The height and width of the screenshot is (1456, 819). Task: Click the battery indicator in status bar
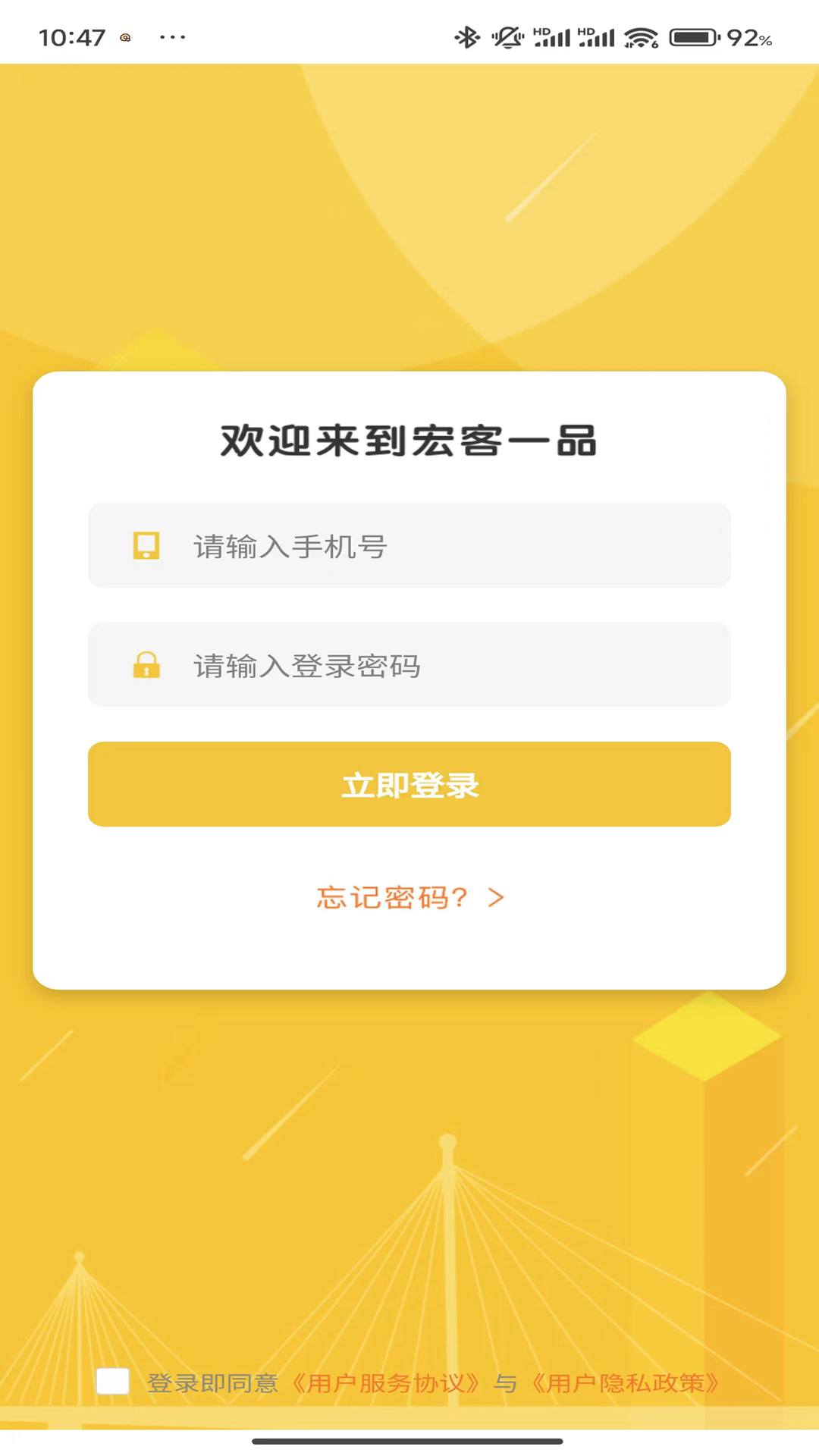tap(692, 34)
